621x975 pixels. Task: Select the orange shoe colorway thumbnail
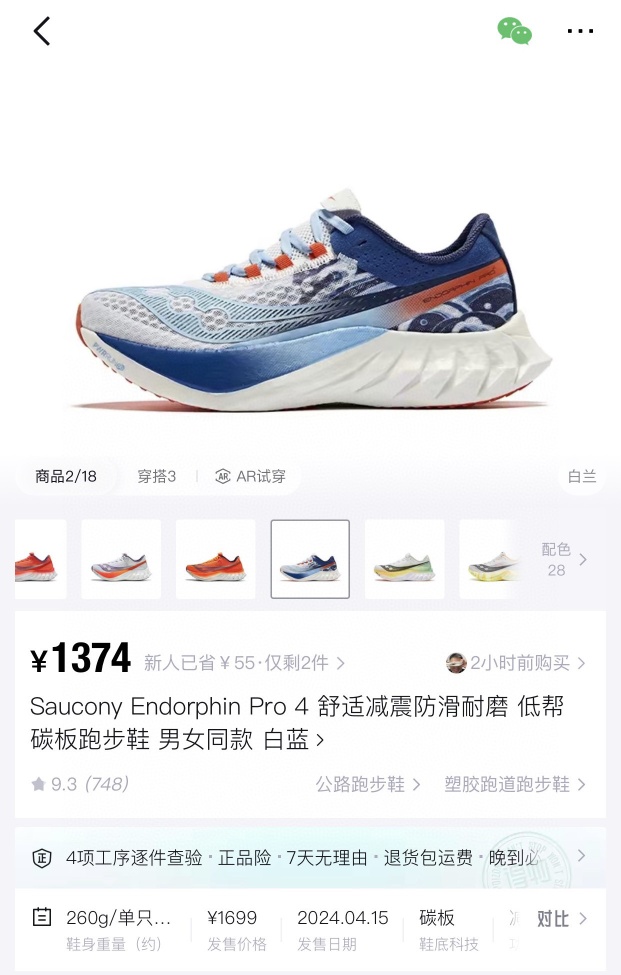coord(215,559)
